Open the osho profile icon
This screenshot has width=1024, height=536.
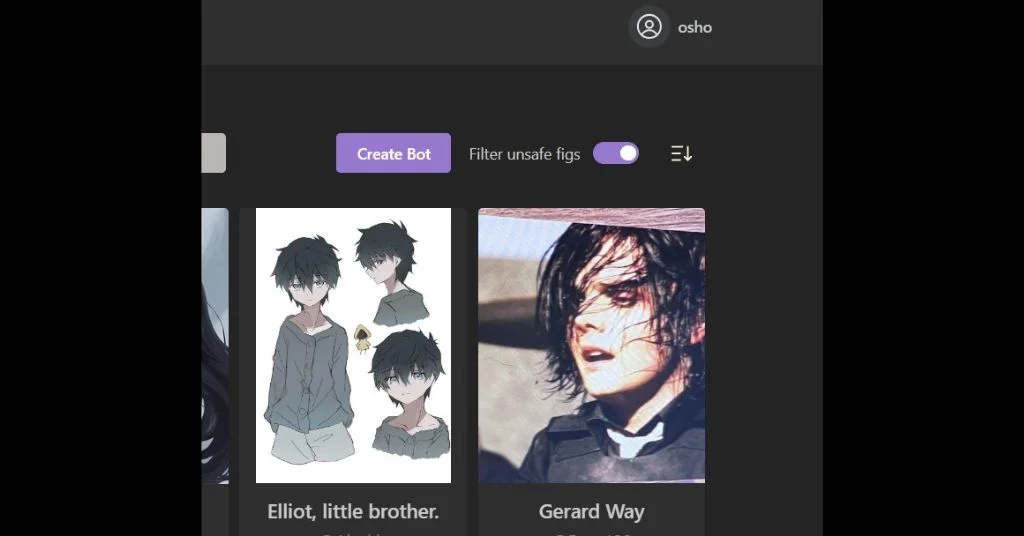pyautogui.click(x=649, y=27)
